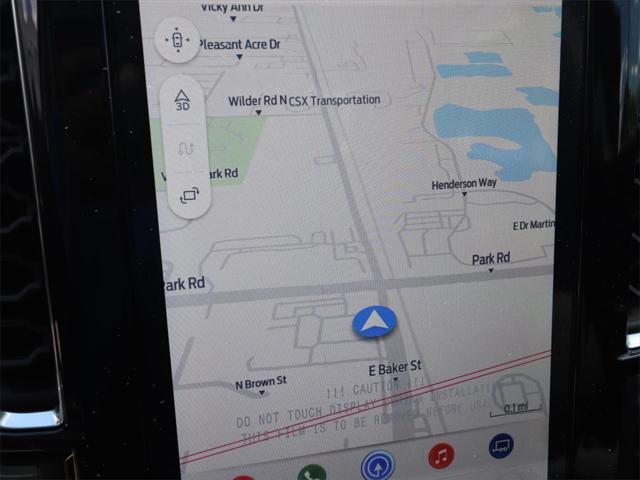This screenshot has height=480, width=640.
Task: Open the red music app
Action: pos(441,455)
